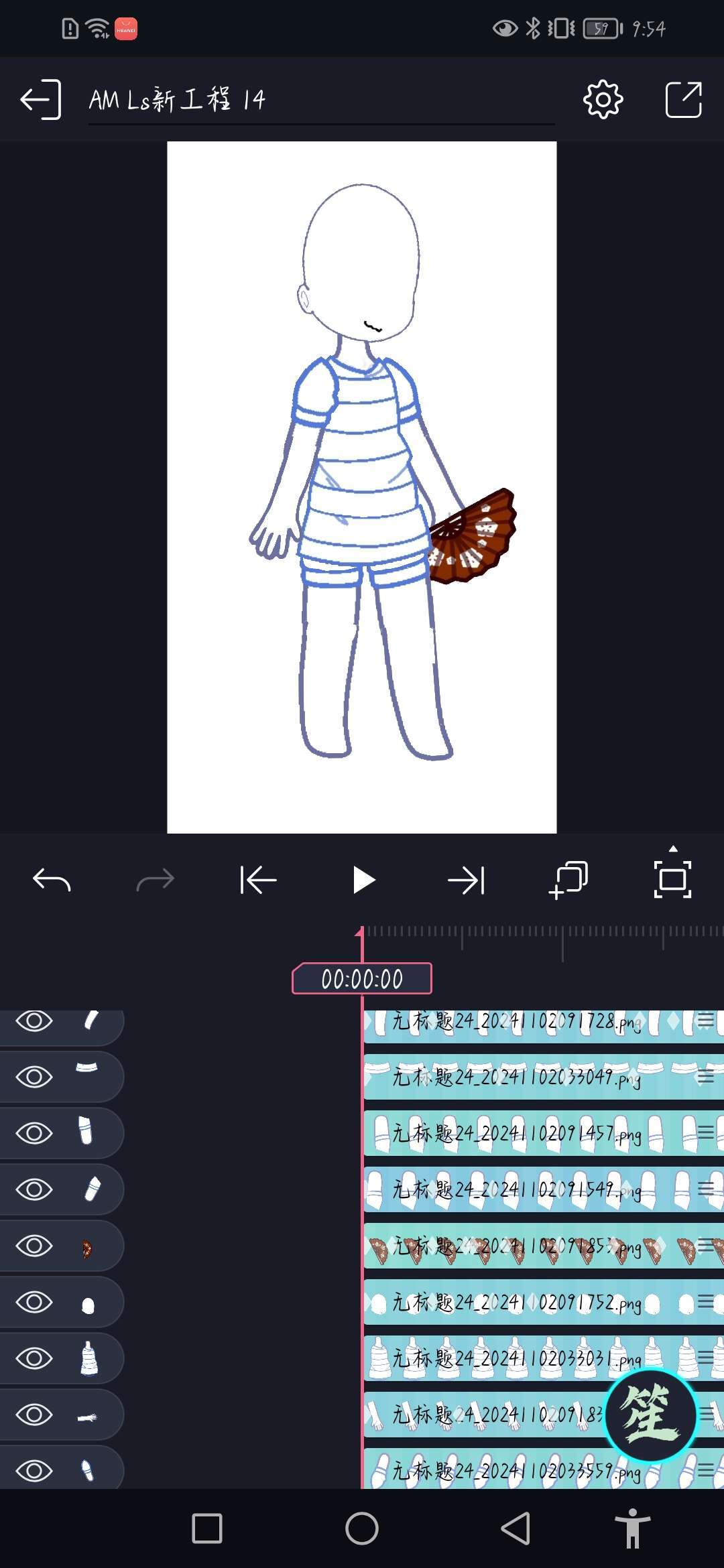724x1568 pixels.
Task: Edit the project name field
Action: pyautogui.click(x=320, y=101)
